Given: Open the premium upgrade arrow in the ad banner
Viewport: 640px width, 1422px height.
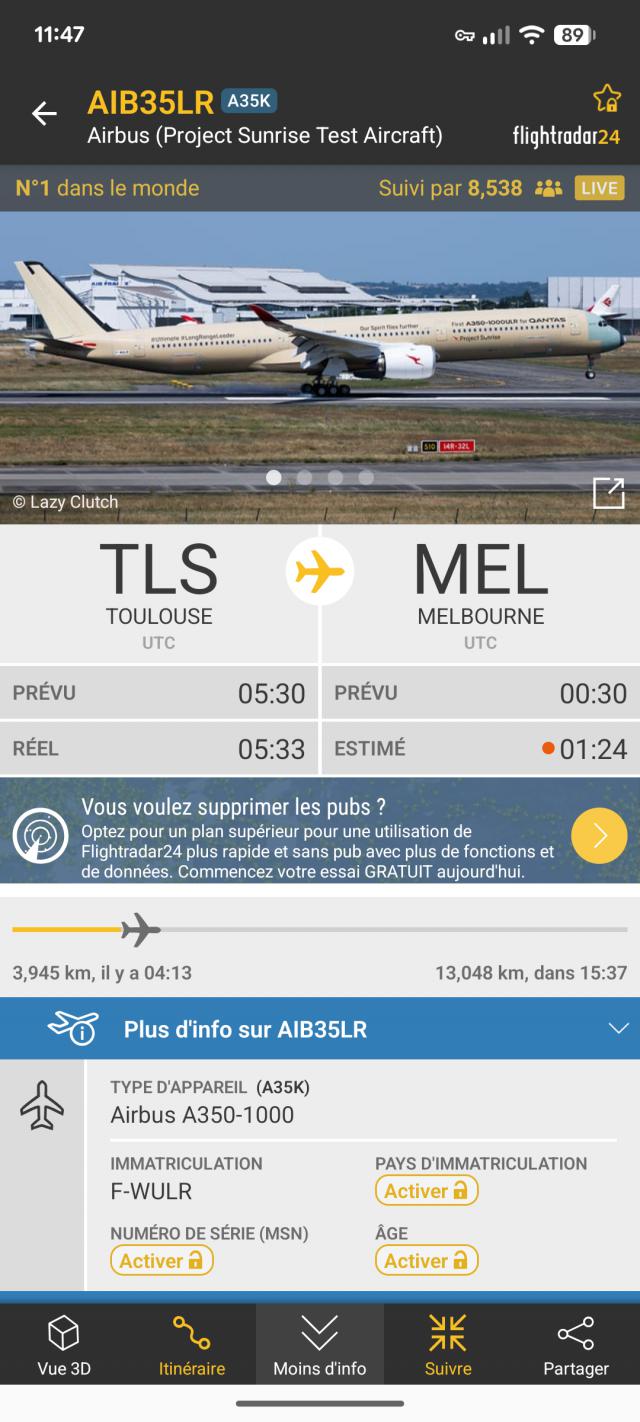Looking at the screenshot, I should 599,835.
